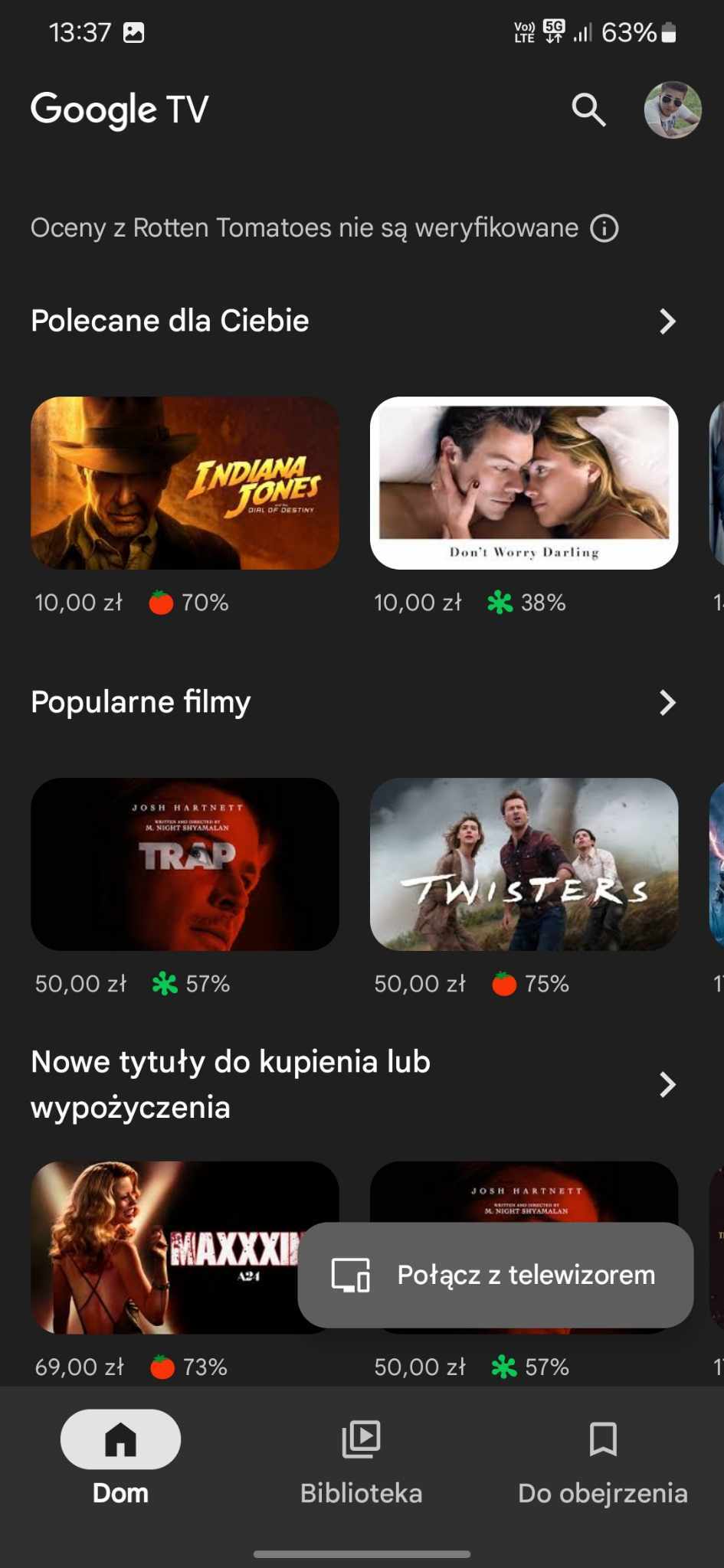This screenshot has height=1568, width=724.
Task: Open the MaXXXine movie card
Action: (165, 1247)
